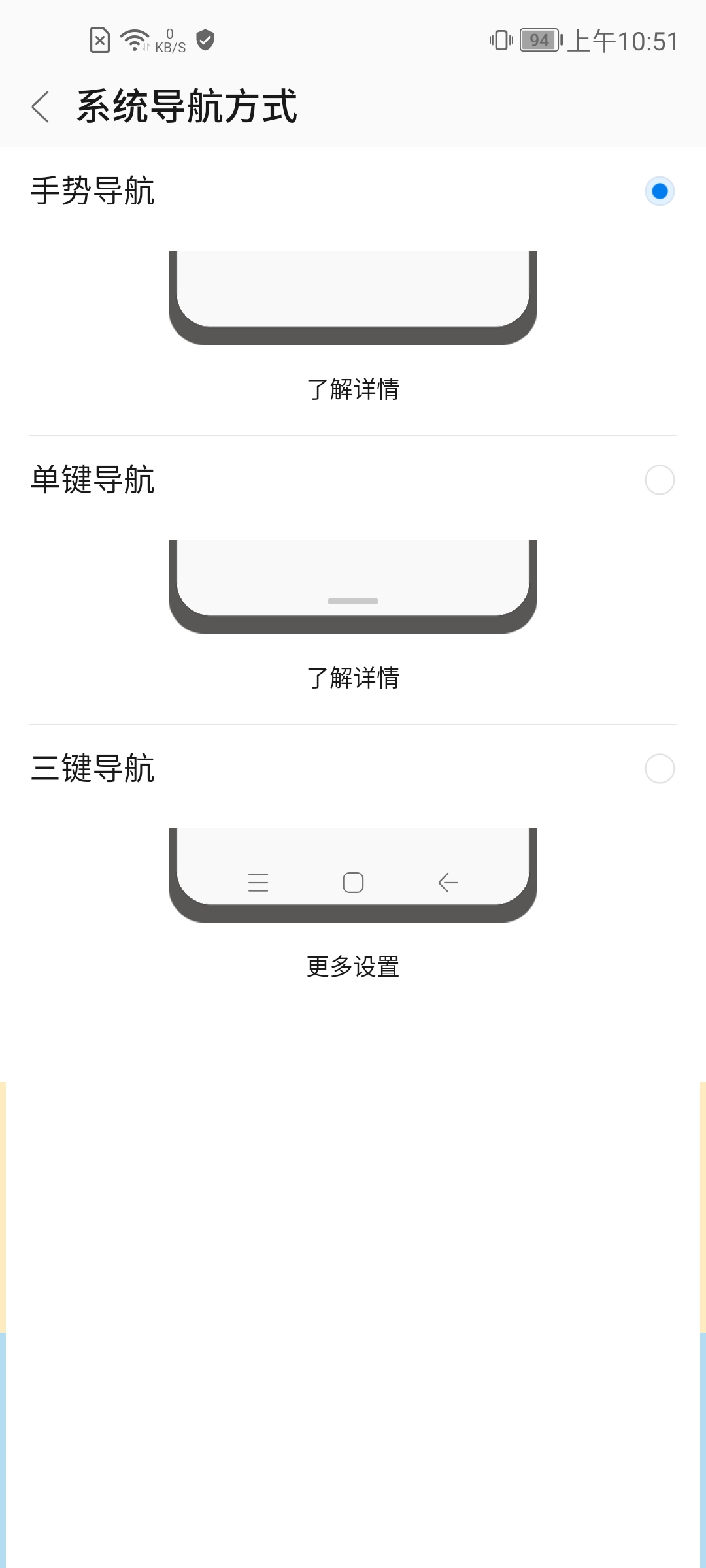Select the 单键导航 radio button
Screen dimensions: 706x1568
pos(659,480)
